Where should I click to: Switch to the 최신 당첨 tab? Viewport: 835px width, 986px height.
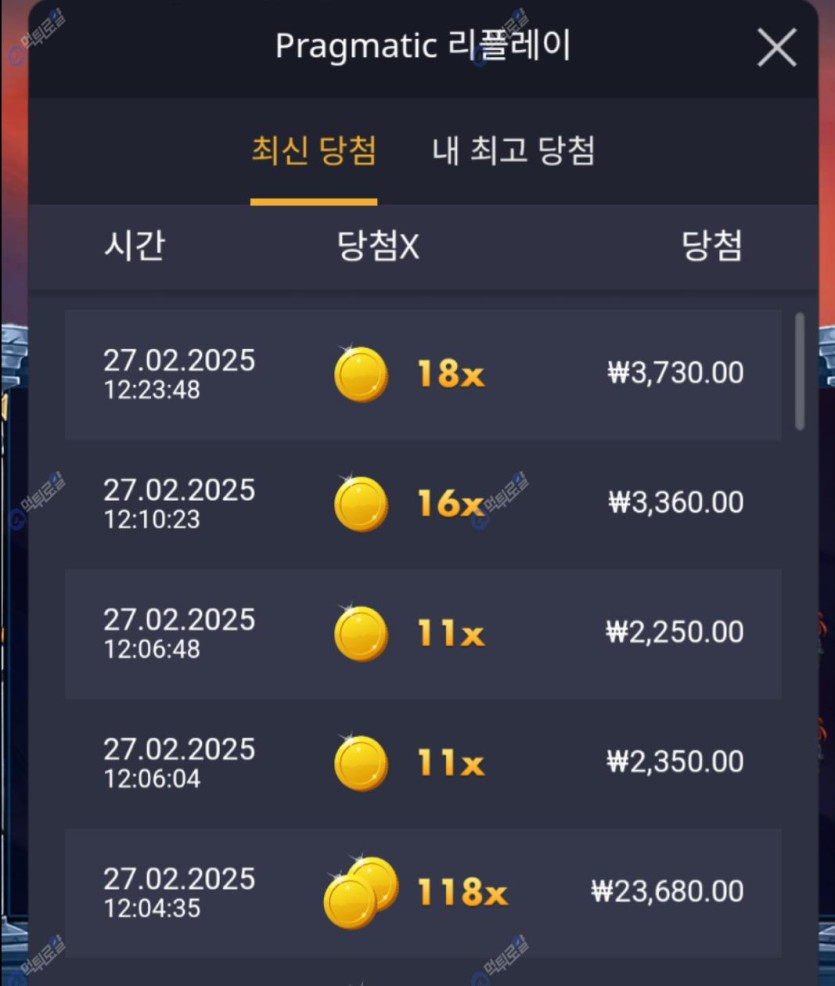coord(313,152)
